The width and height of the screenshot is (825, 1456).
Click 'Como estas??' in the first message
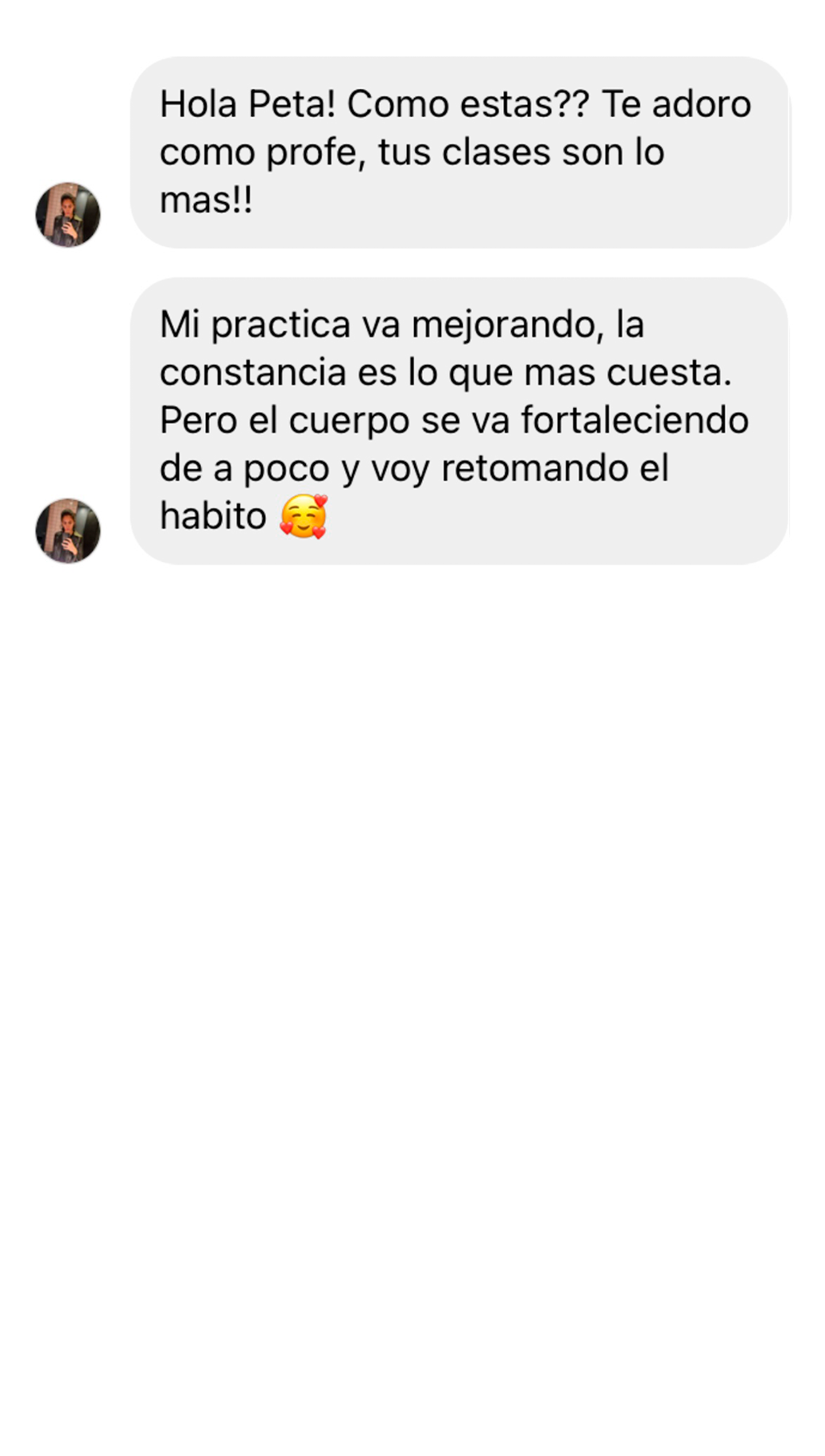tap(471, 102)
